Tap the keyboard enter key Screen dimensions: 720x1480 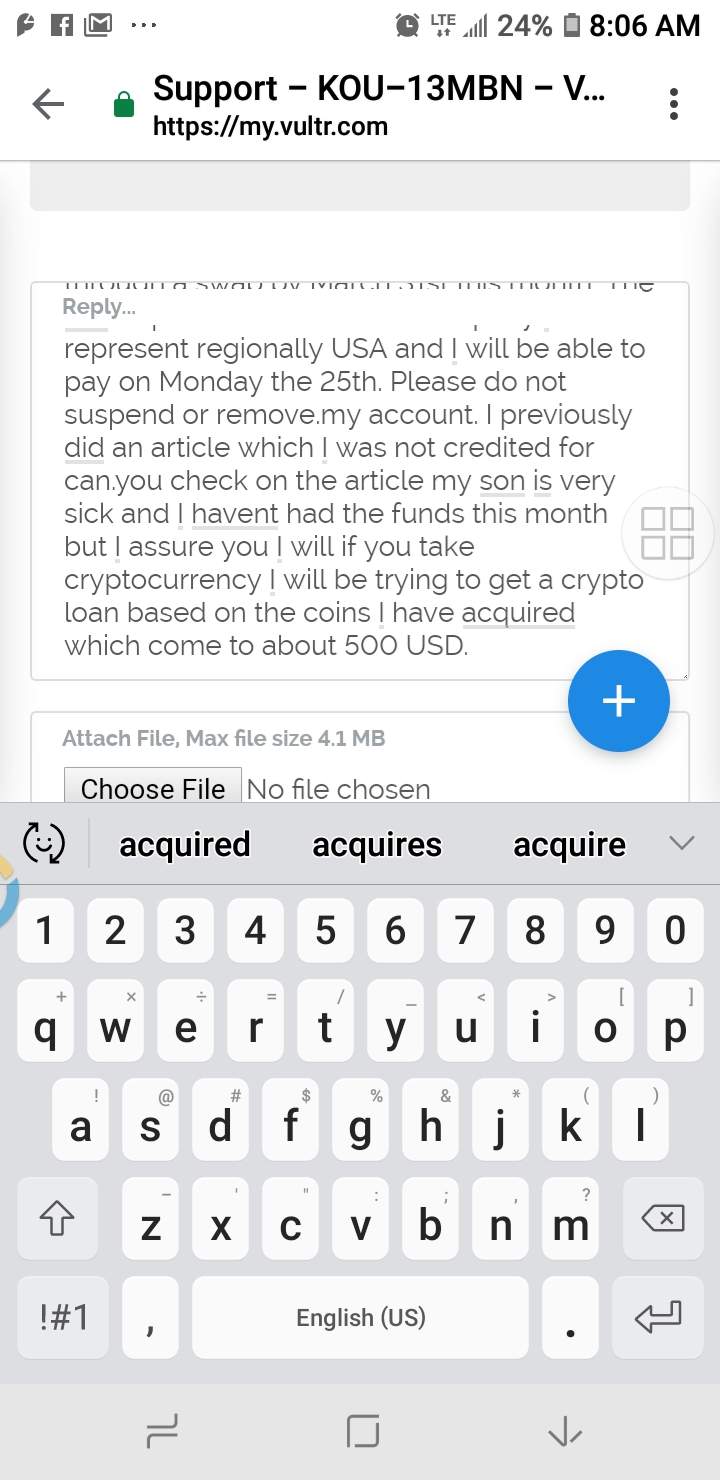(x=659, y=1317)
